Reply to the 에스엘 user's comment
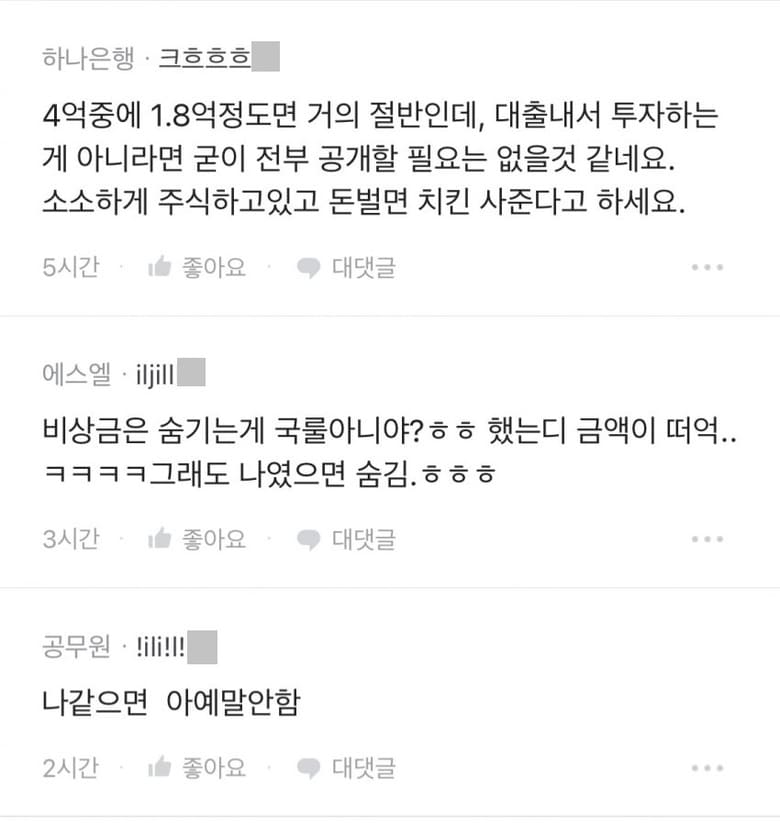 pyautogui.click(x=347, y=539)
